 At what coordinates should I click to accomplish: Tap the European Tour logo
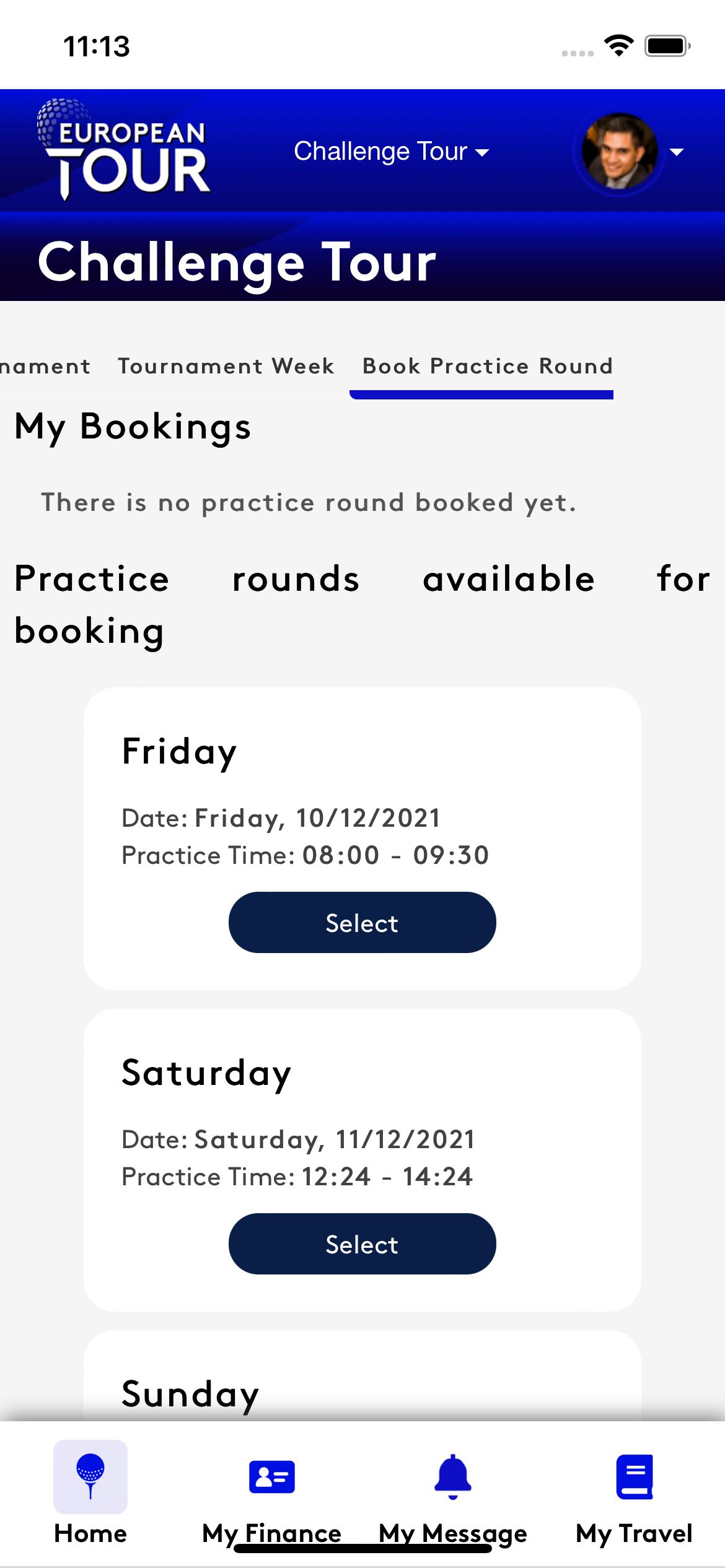coord(124,149)
